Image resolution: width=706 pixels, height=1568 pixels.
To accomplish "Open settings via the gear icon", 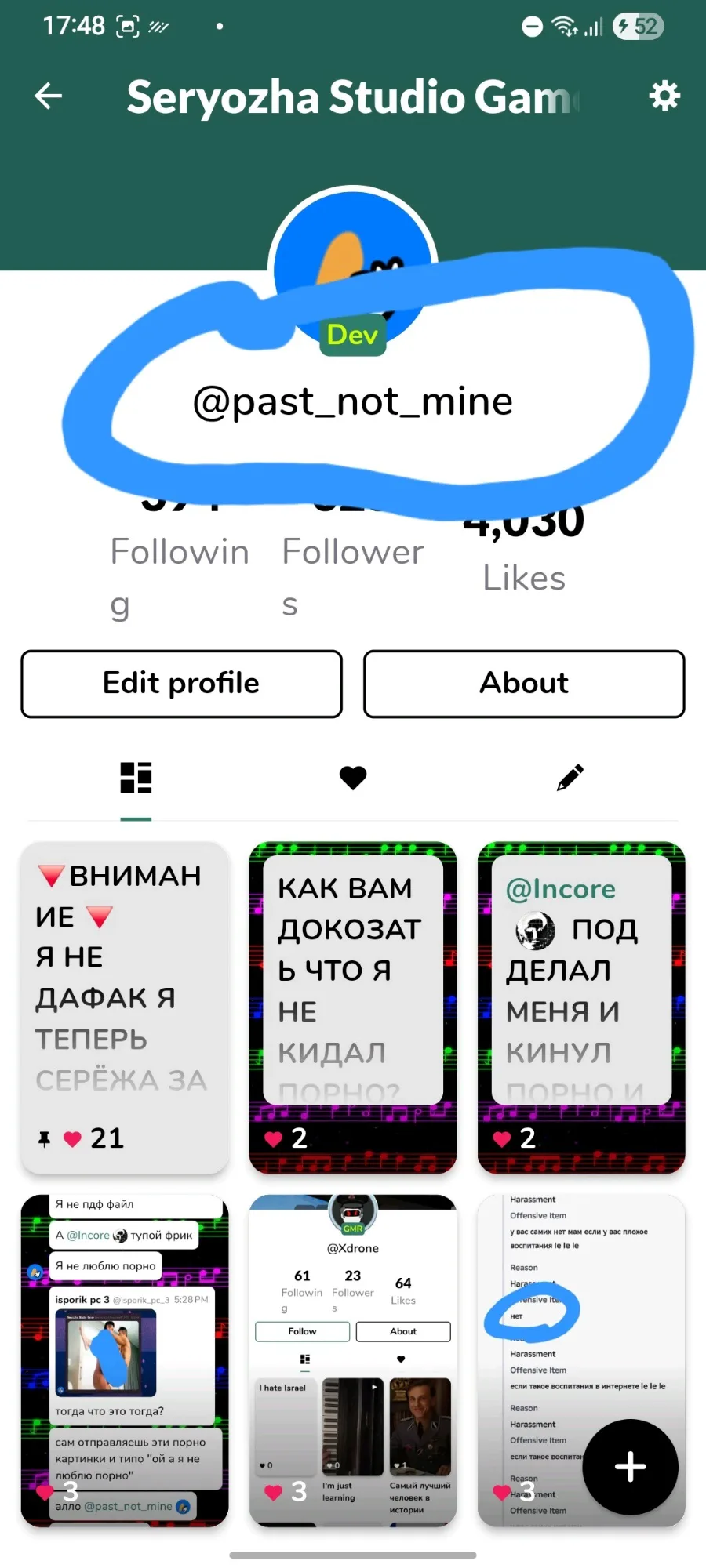I will point(664,96).
